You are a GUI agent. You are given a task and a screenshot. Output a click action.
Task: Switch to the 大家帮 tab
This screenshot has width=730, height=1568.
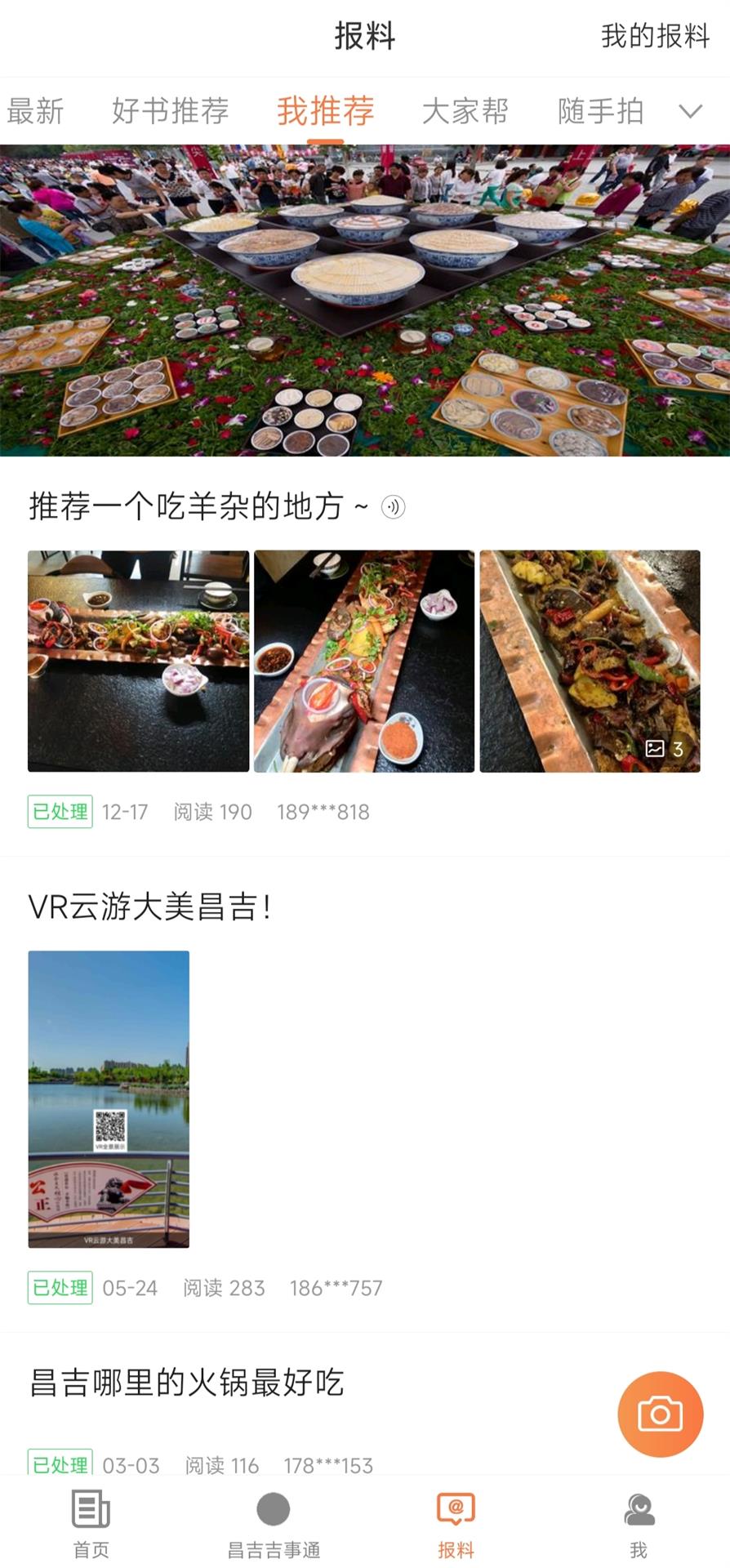click(x=464, y=111)
